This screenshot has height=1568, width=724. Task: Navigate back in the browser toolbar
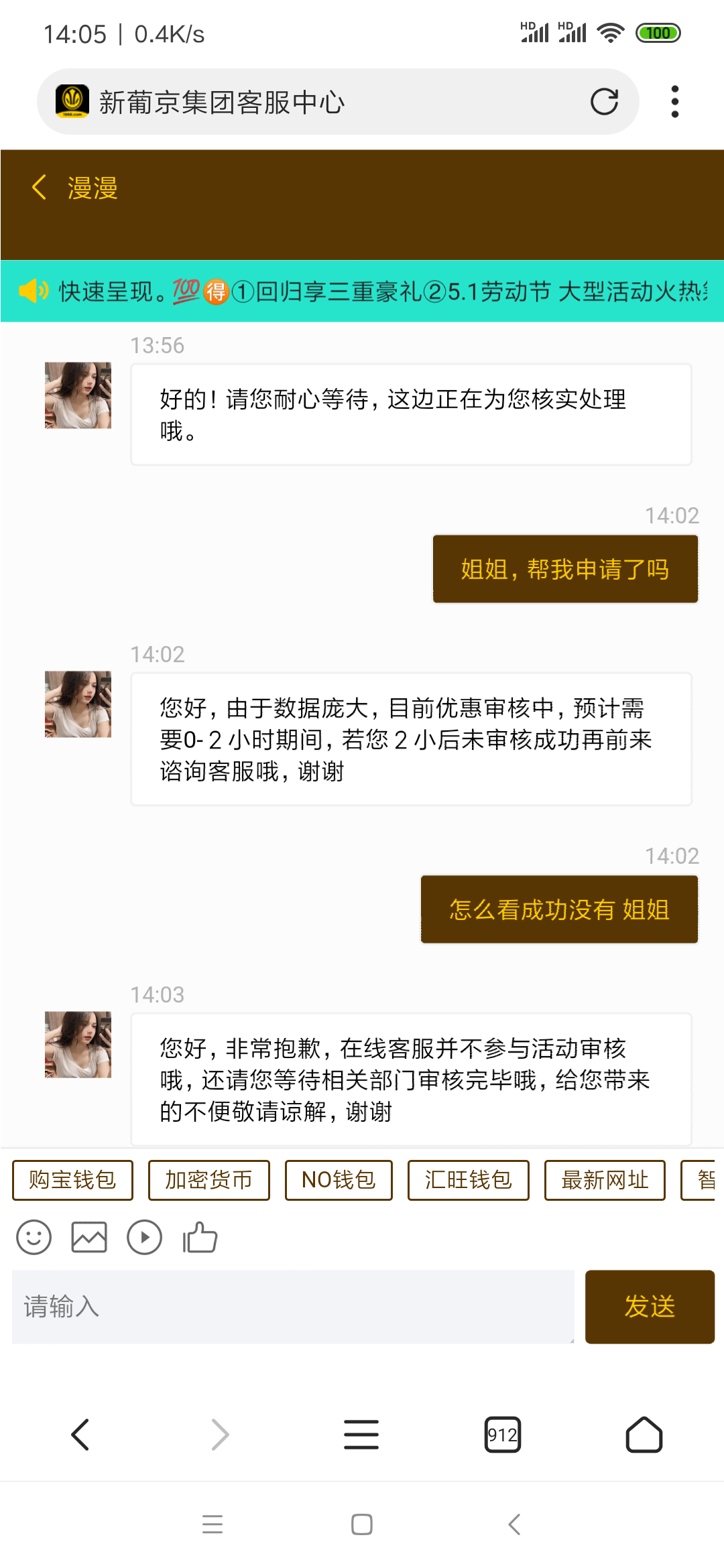[x=80, y=1435]
